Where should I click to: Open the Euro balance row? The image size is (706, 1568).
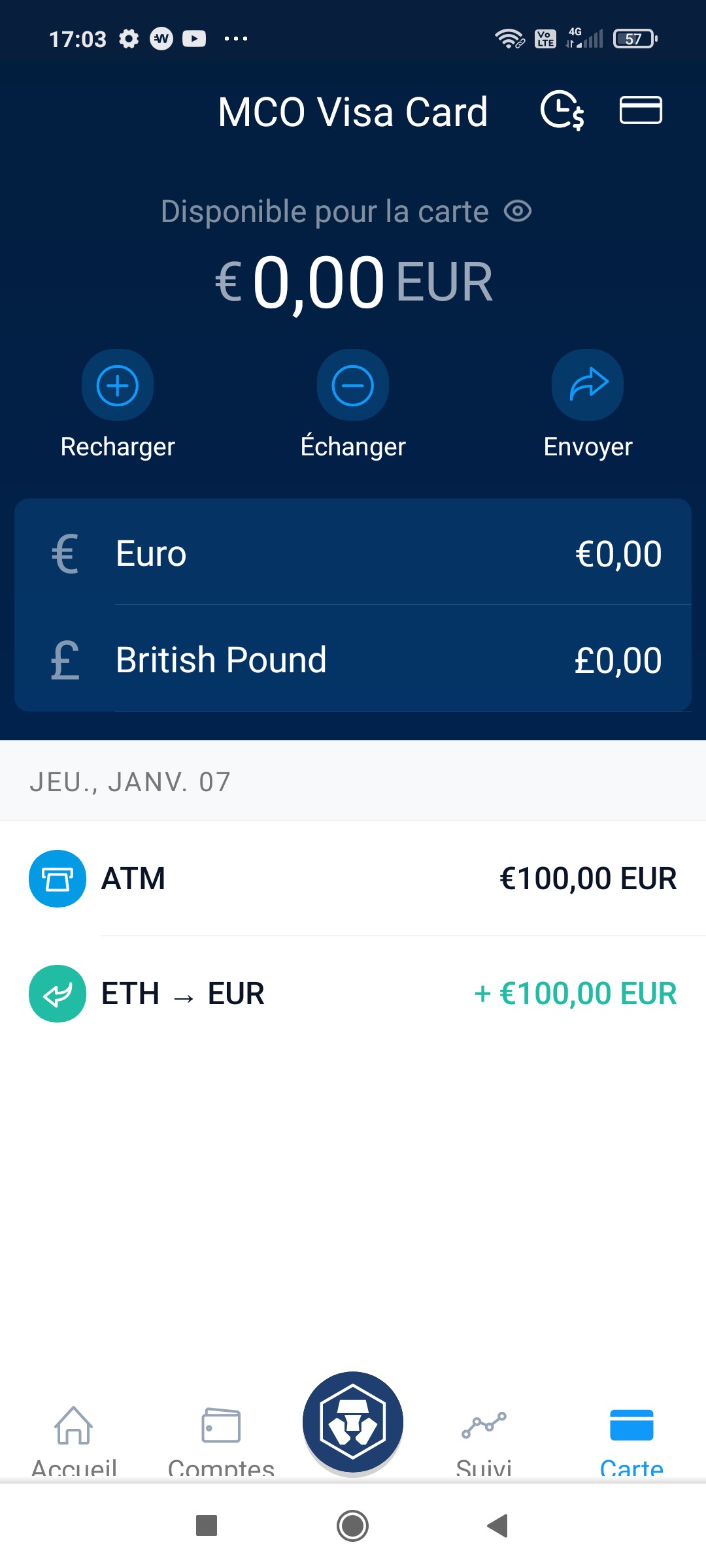point(353,553)
